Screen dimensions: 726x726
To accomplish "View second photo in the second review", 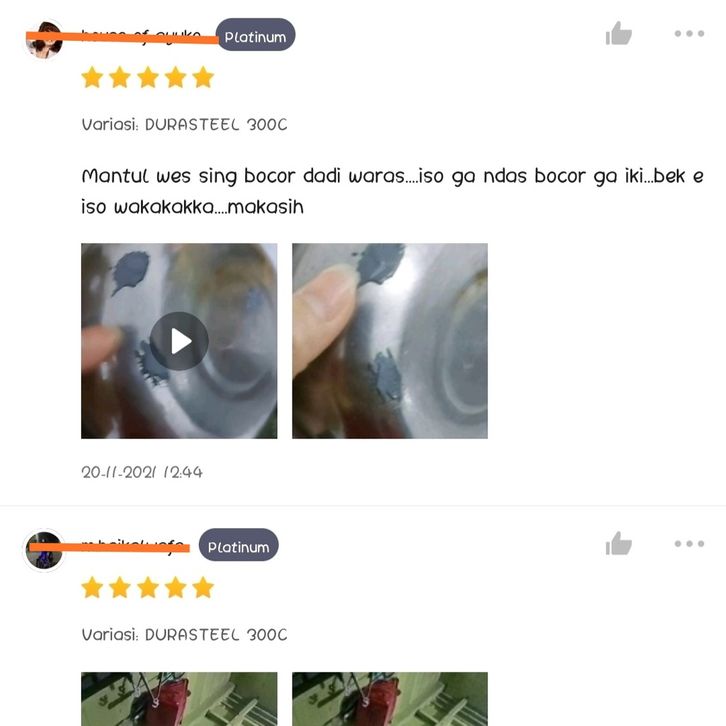I will [x=389, y=699].
